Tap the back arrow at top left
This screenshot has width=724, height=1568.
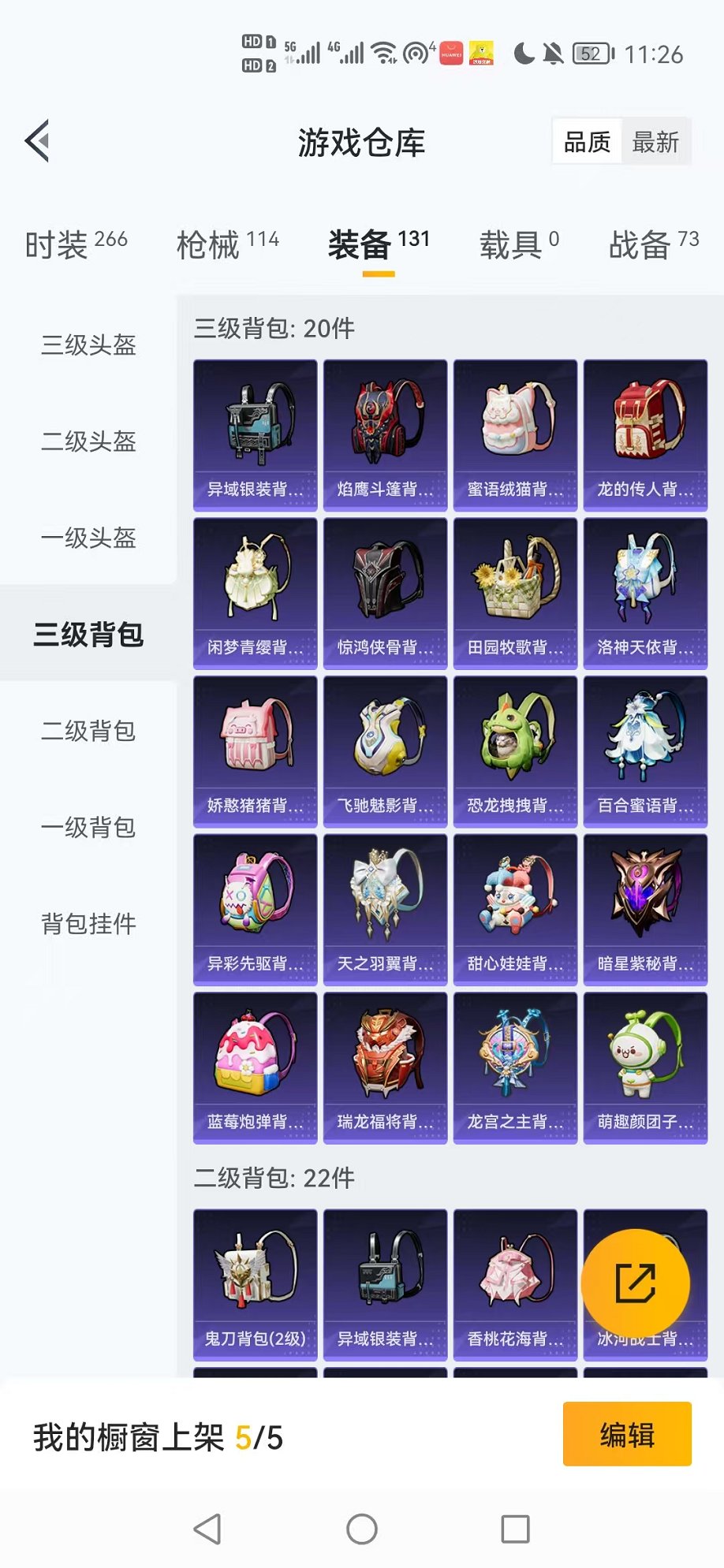pos(37,142)
